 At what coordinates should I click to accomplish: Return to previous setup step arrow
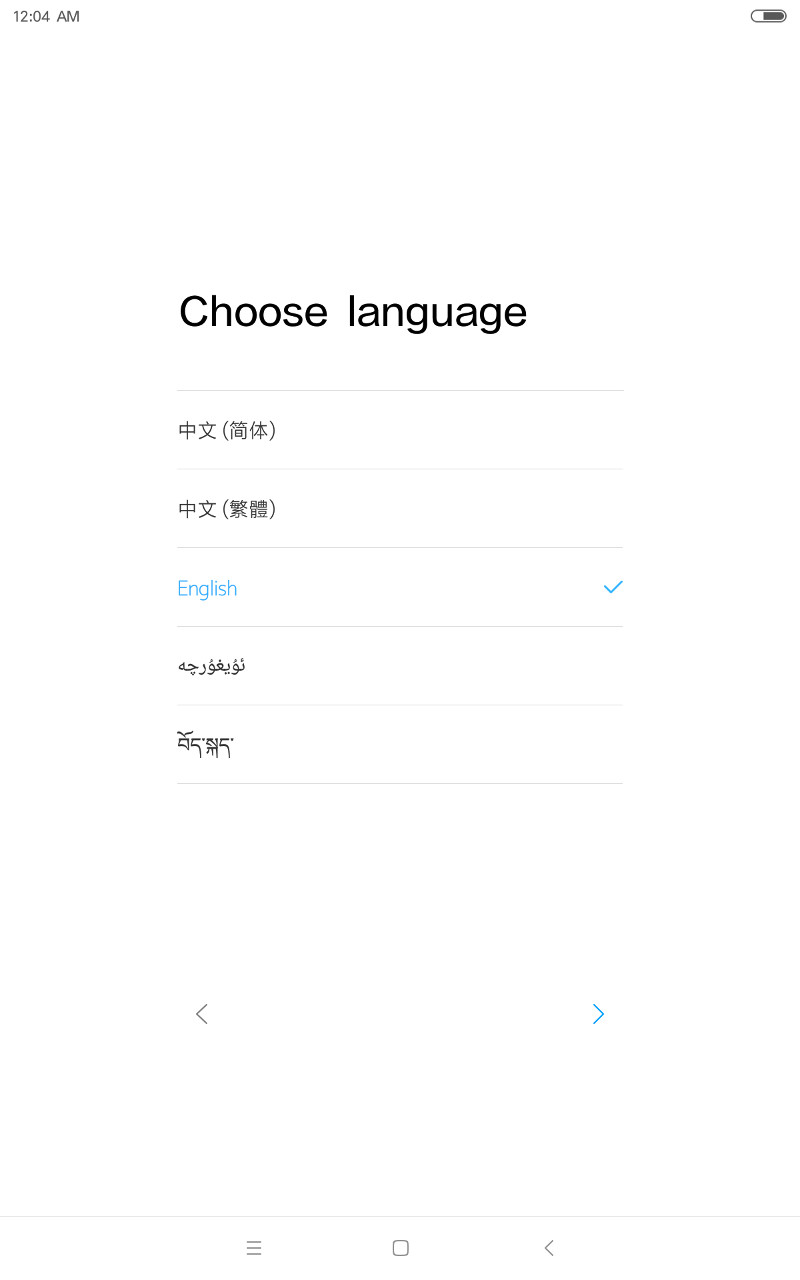click(202, 1014)
